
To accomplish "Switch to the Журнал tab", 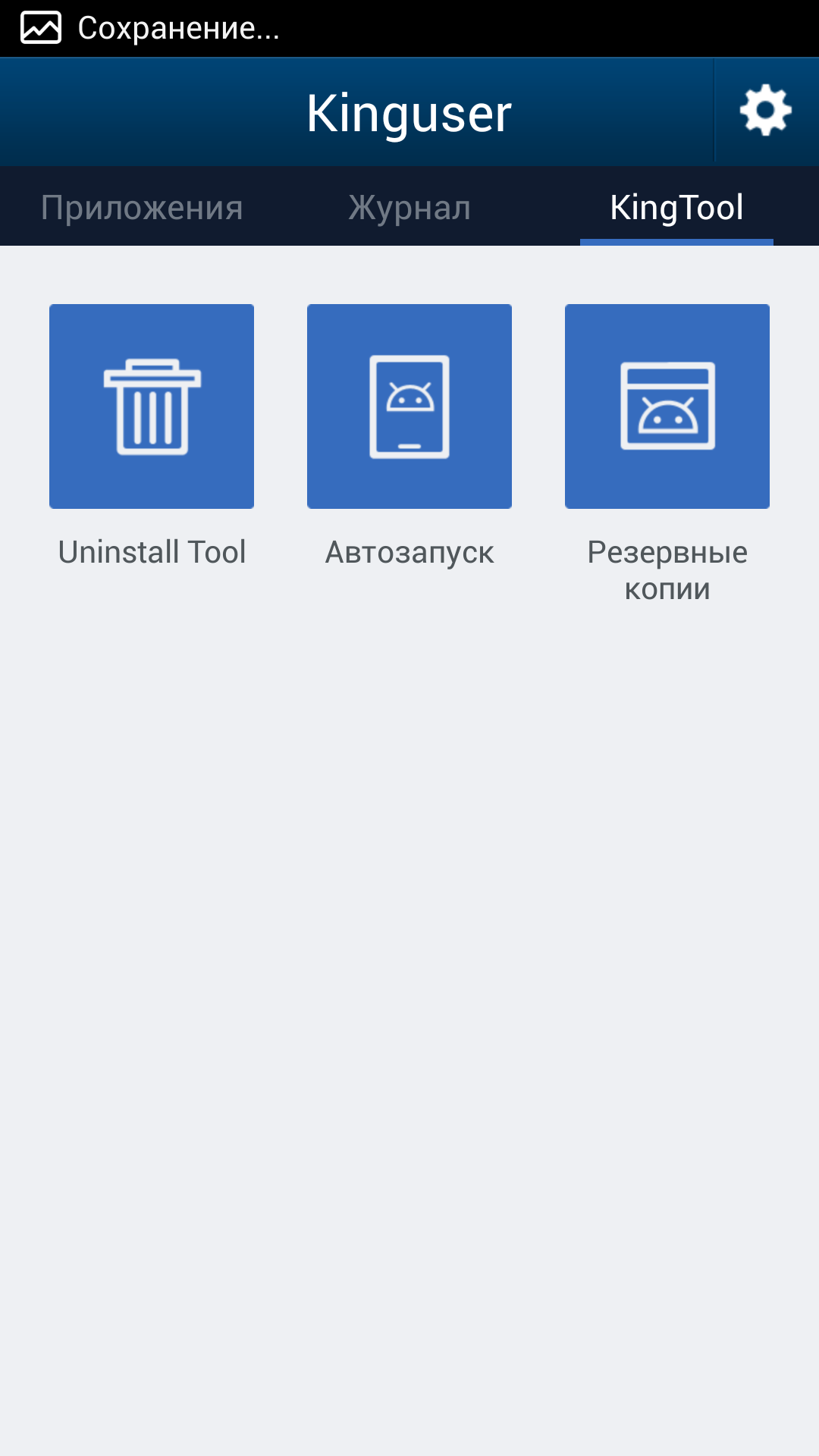I will [x=409, y=207].
